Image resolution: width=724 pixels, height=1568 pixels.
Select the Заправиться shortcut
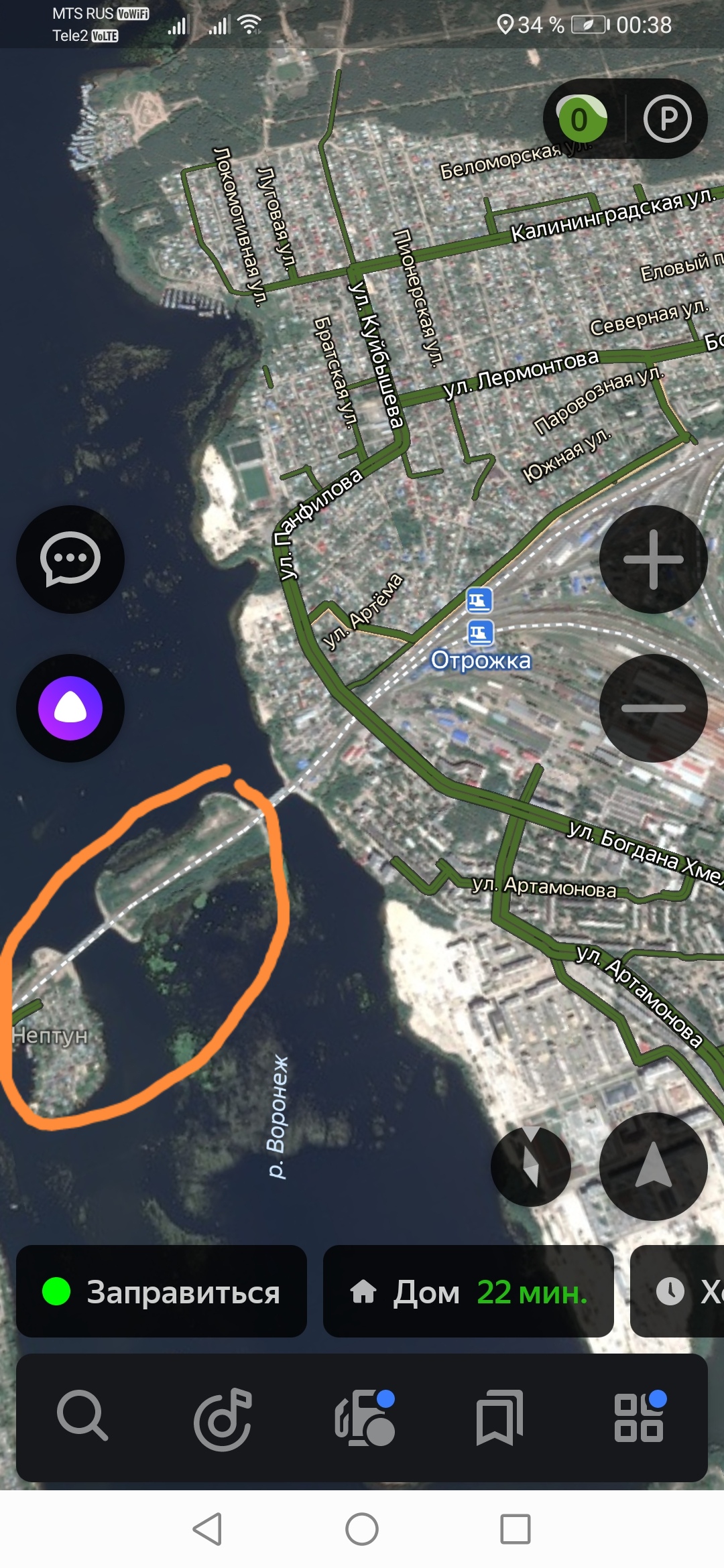click(162, 1291)
